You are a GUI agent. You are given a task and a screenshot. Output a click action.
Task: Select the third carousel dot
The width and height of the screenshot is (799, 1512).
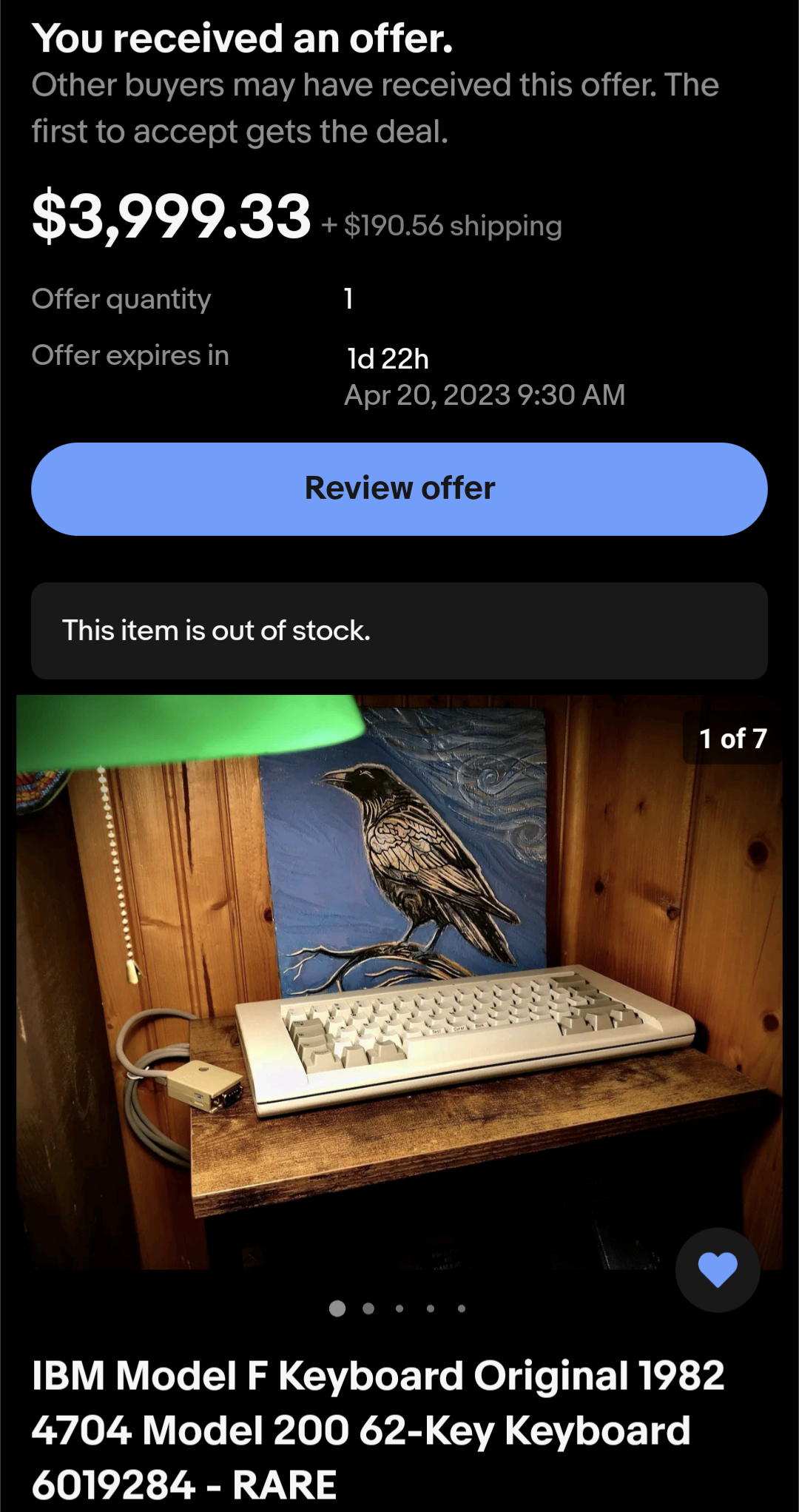[x=399, y=1308]
